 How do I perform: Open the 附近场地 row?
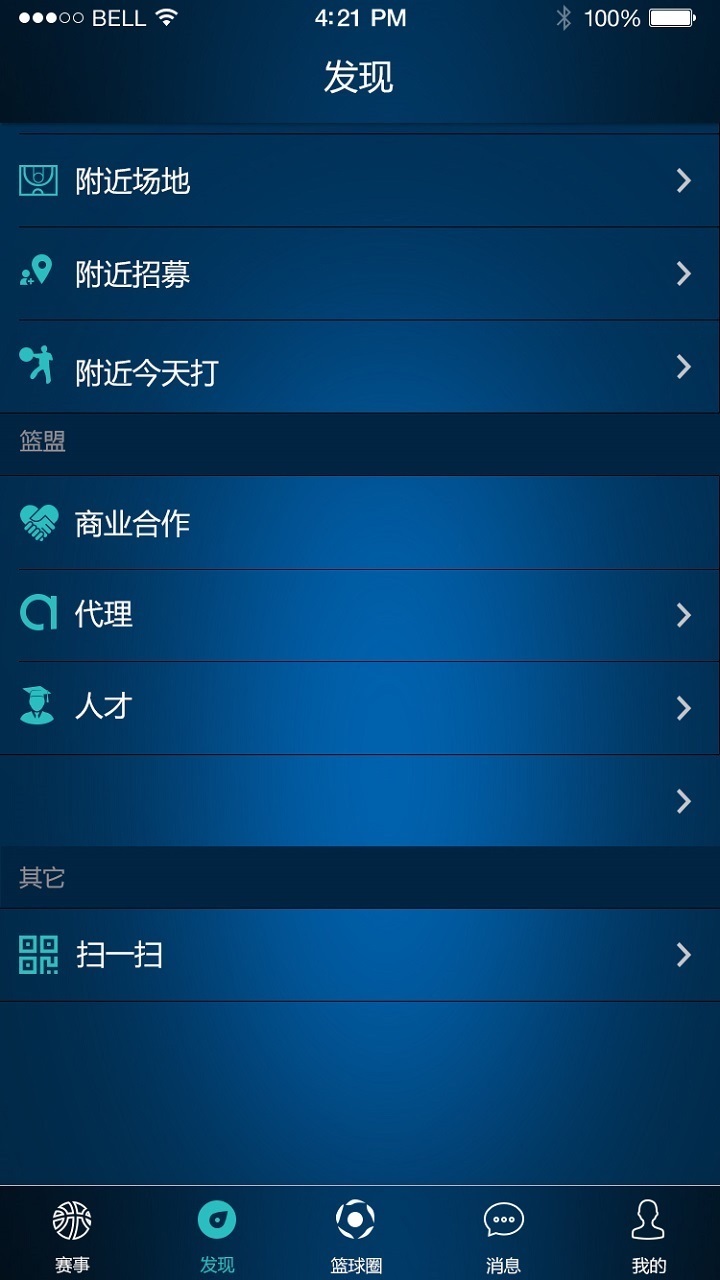point(360,181)
